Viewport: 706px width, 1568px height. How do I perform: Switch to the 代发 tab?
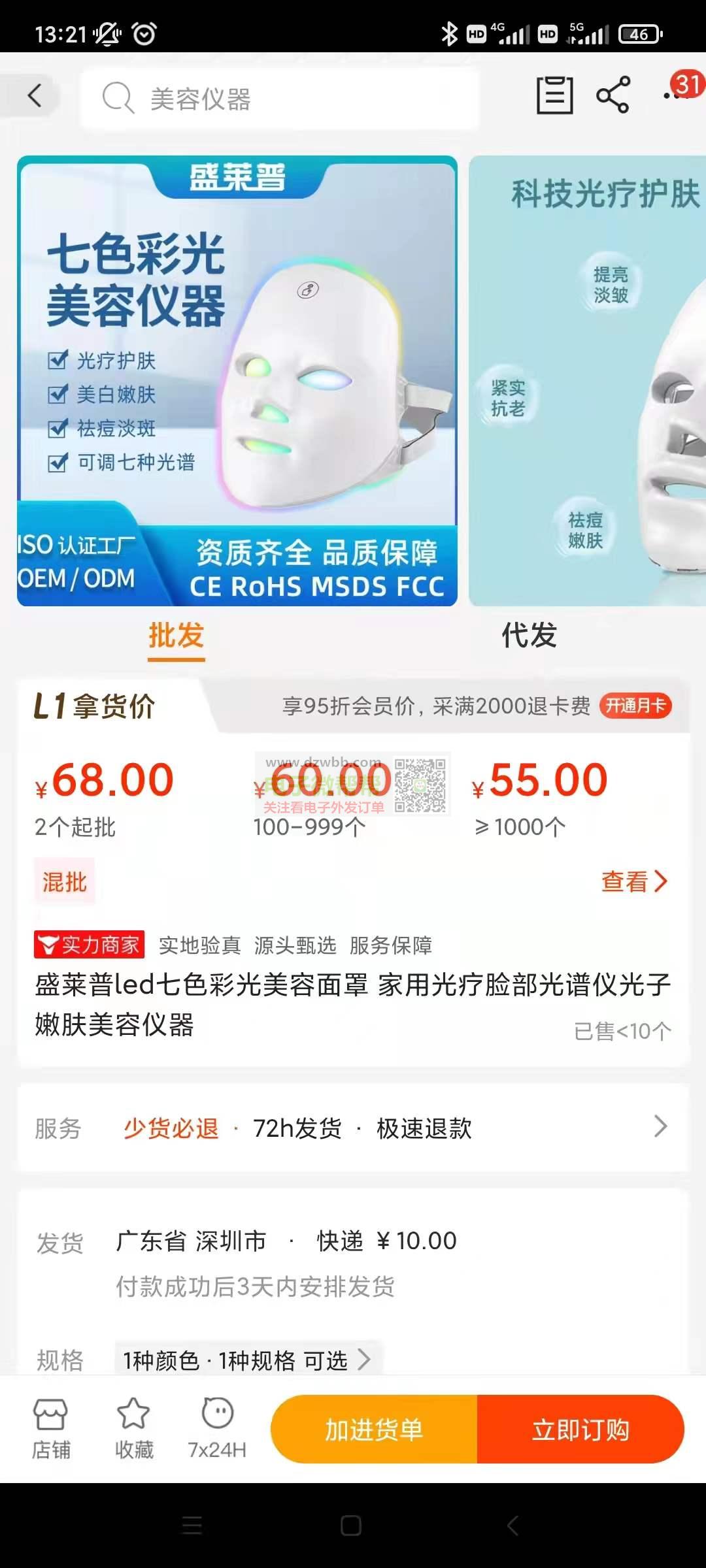529,636
